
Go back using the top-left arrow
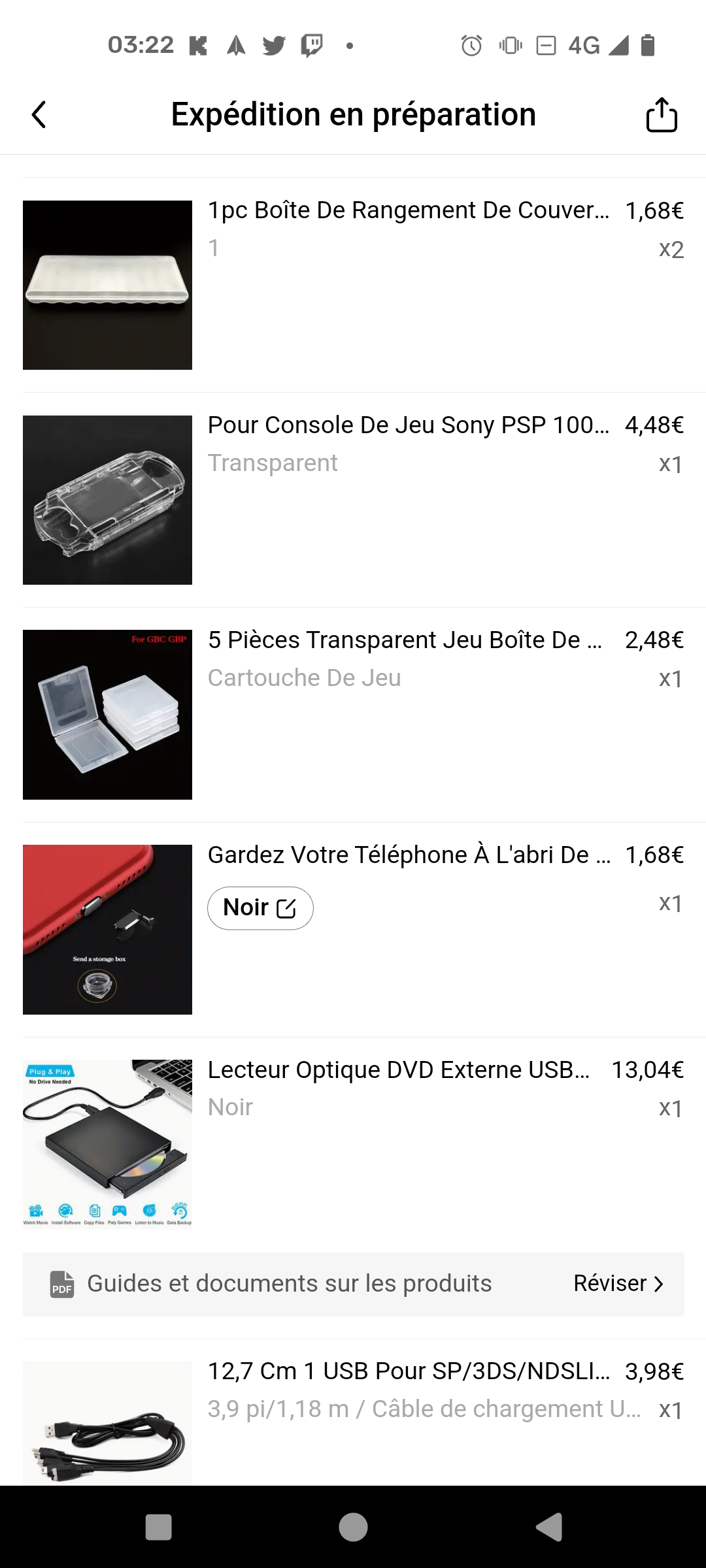point(39,115)
